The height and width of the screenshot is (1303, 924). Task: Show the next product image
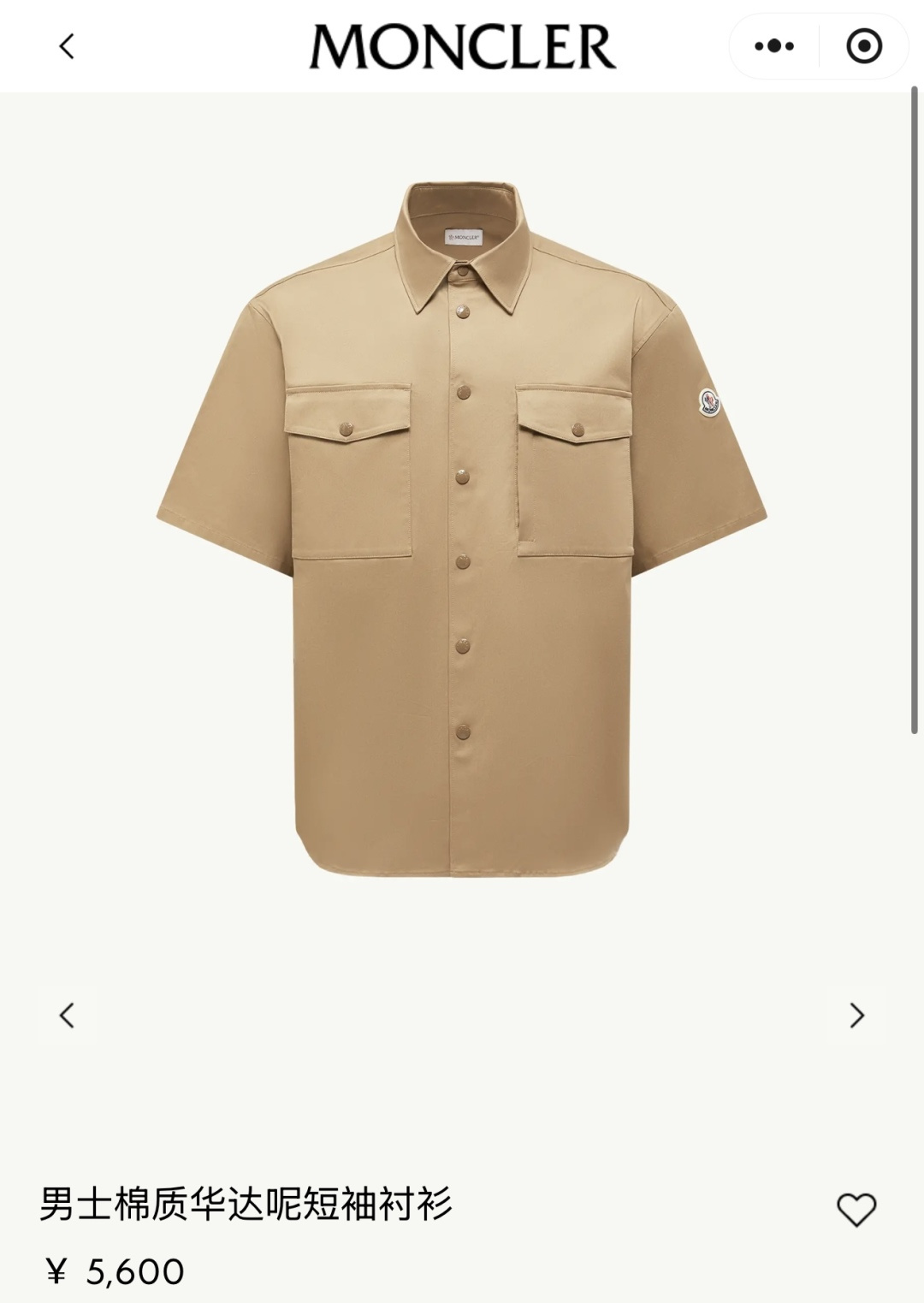click(x=856, y=1016)
